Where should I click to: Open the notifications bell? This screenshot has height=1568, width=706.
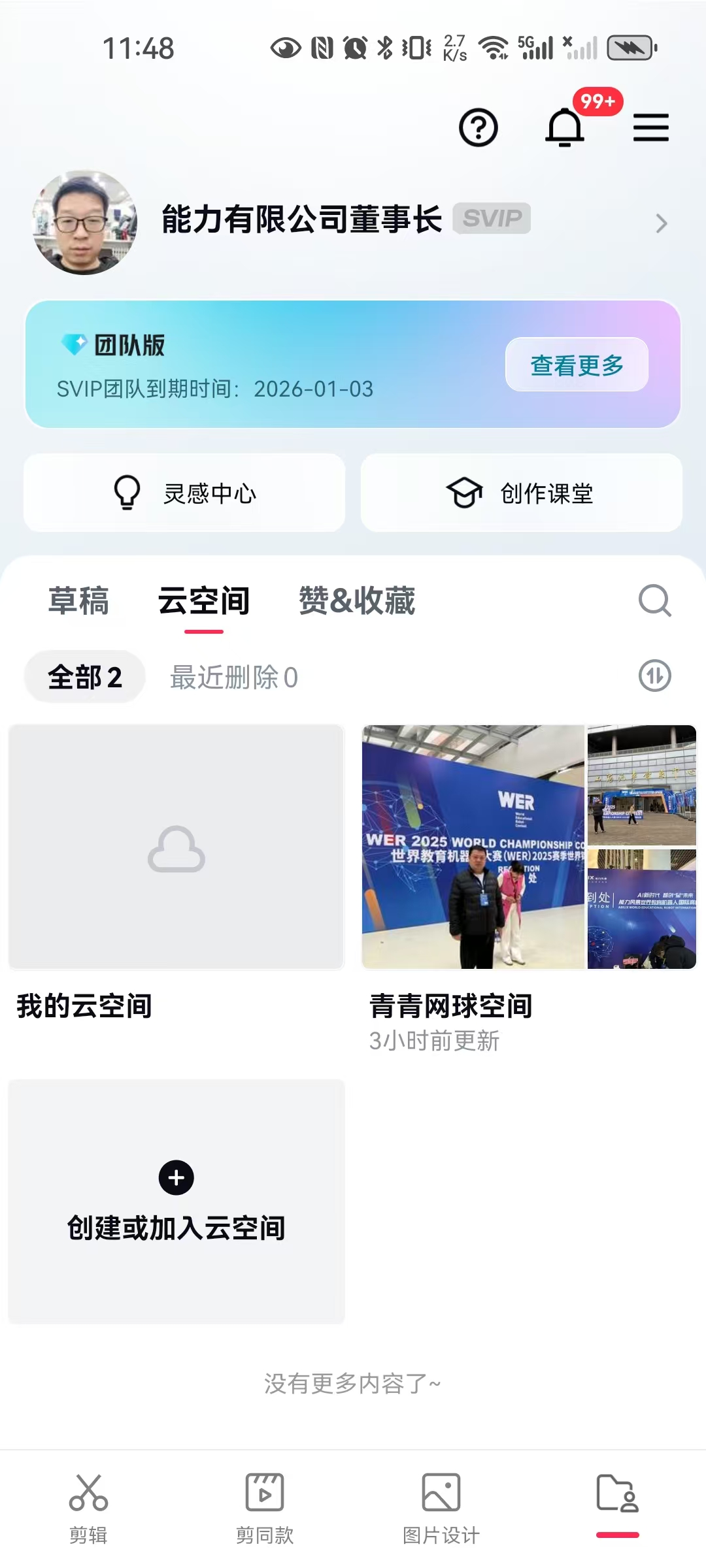pyautogui.click(x=565, y=127)
